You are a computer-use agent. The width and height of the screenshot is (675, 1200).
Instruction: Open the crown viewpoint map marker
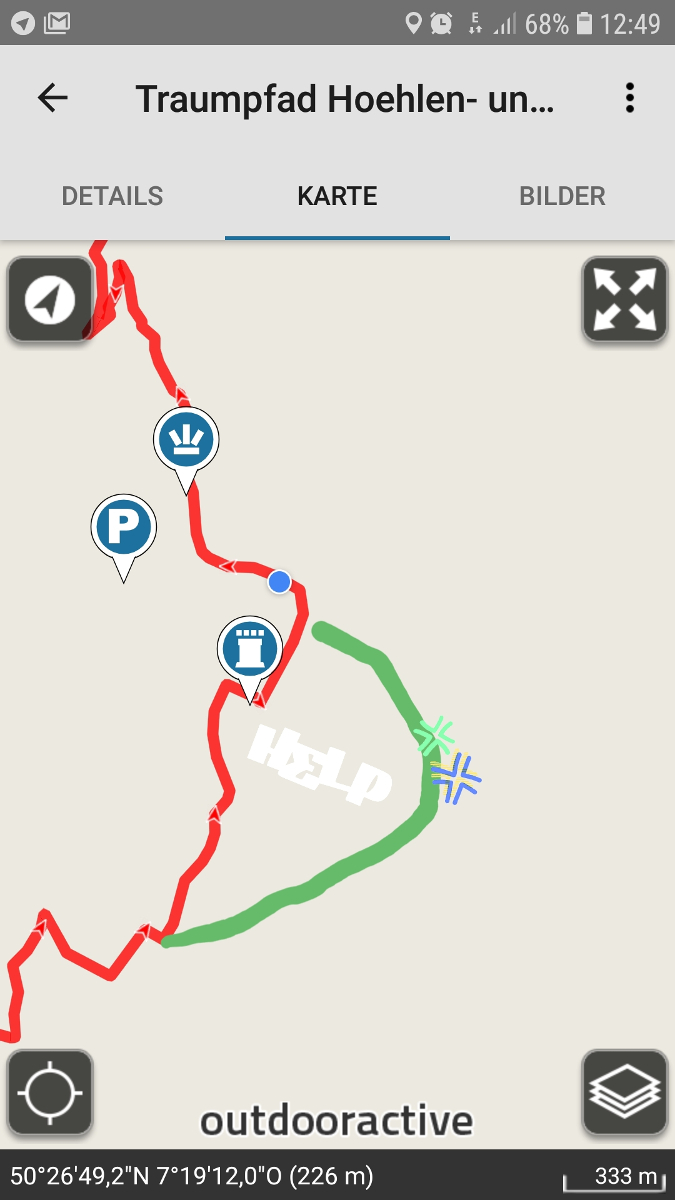click(x=186, y=439)
